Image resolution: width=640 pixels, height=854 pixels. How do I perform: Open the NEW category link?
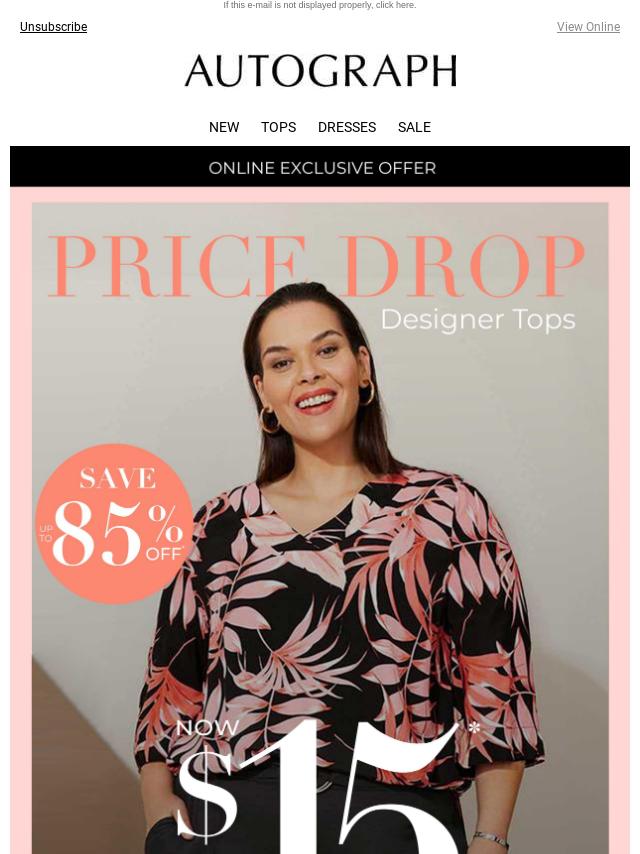click(224, 127)
